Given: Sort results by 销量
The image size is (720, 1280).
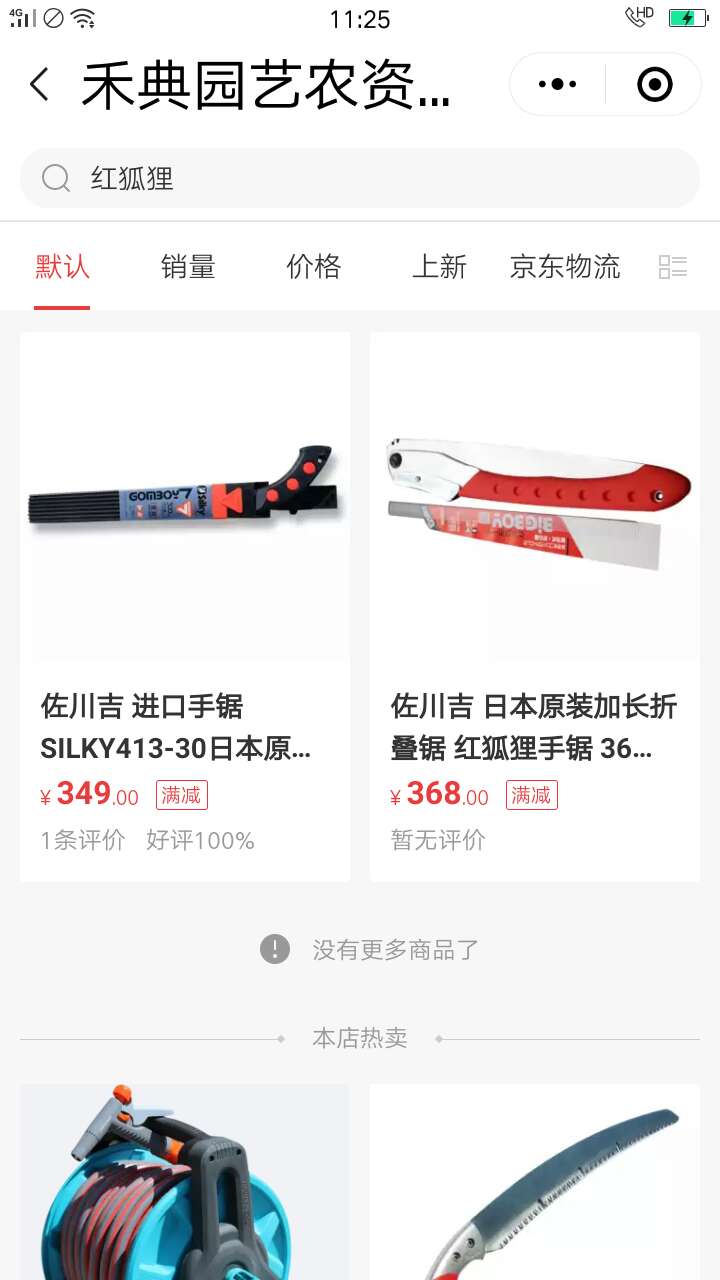Looking at the screenshot, I should tap(188, 266).
